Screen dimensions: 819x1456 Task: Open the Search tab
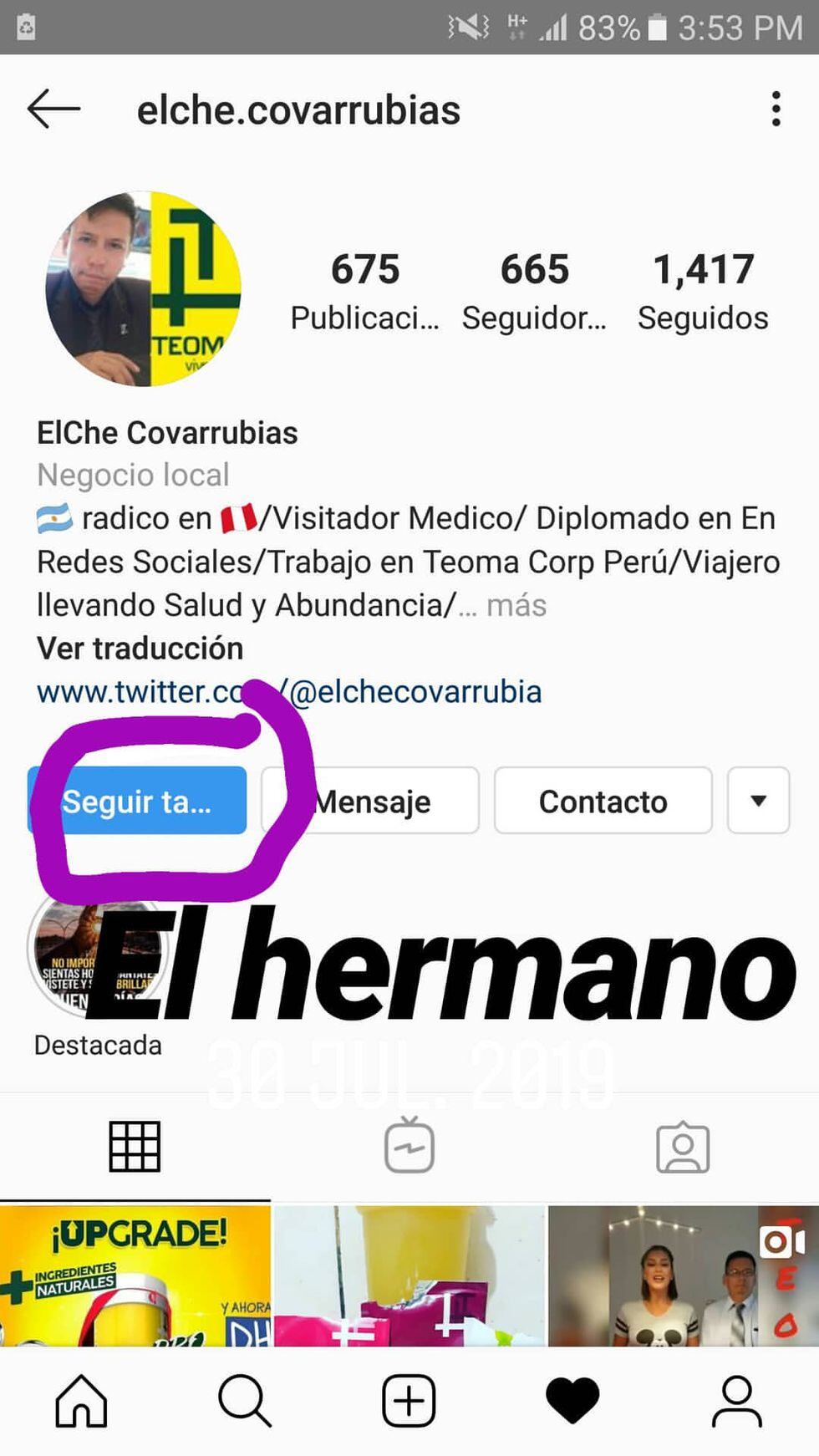point(244,1401)
